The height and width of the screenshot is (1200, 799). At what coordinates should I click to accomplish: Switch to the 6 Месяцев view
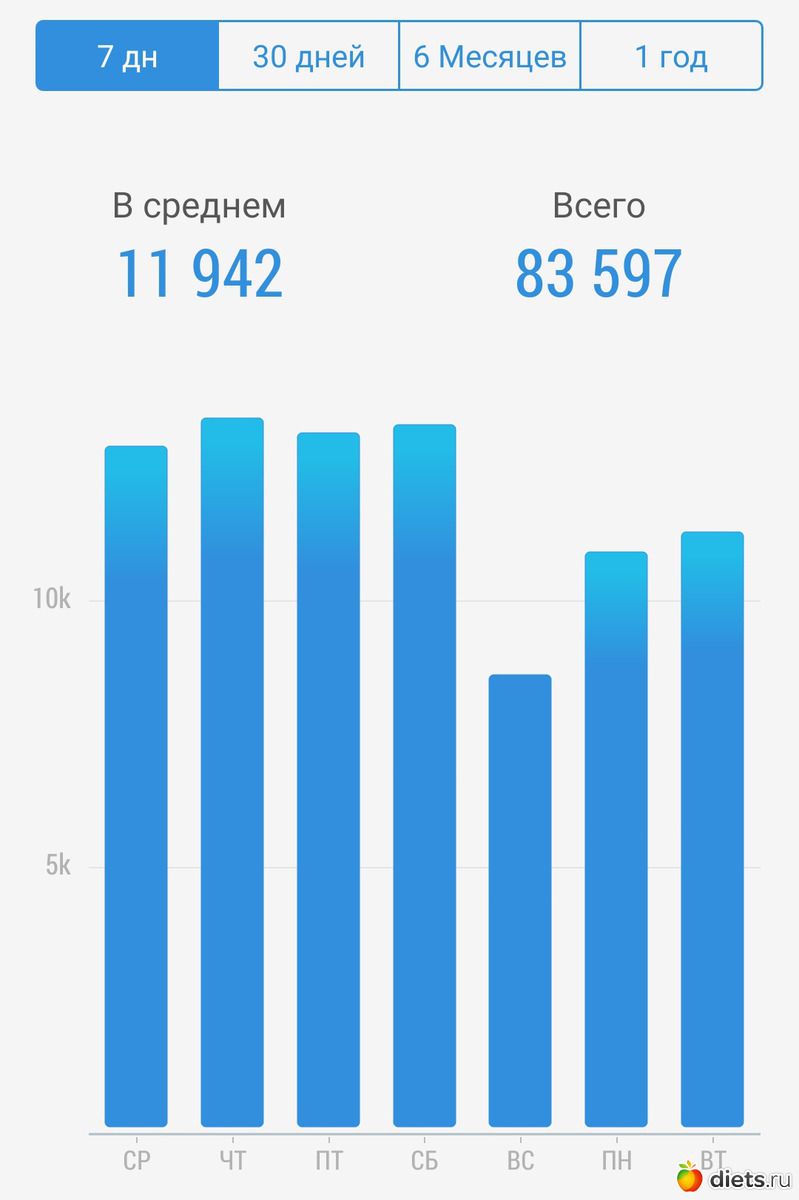click(490, 56)
